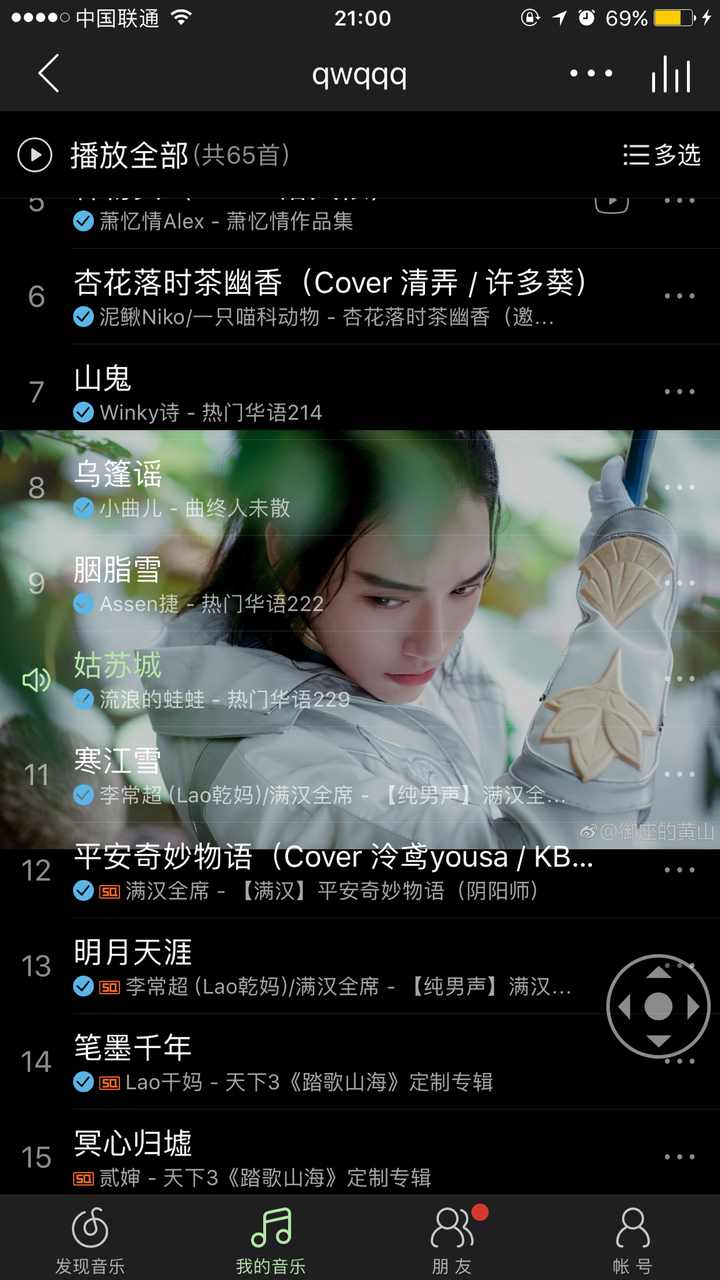The image size is (720, 1280).
Task: Open the top-right ellipsis playlist menu
Action: 591,73
